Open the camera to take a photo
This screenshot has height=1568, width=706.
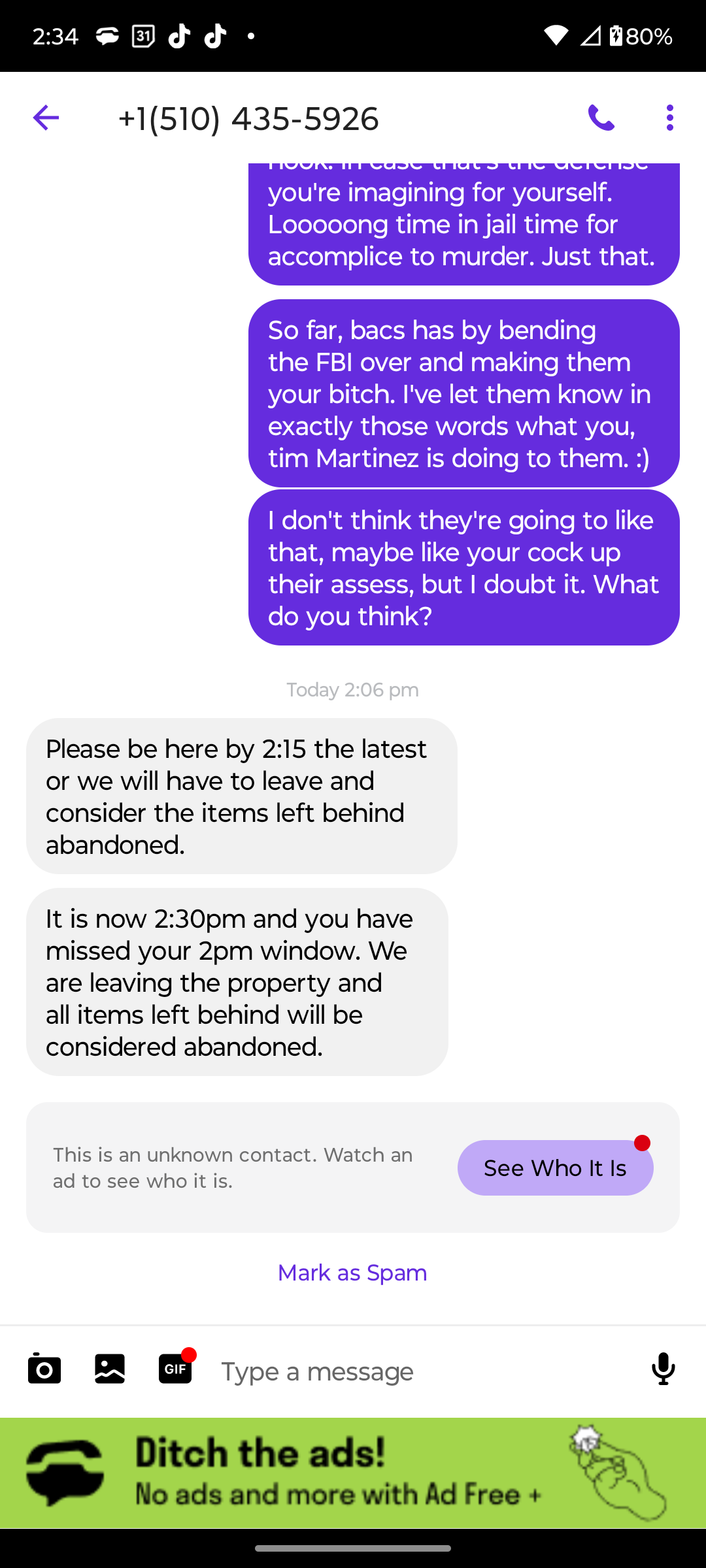[44, 1369]
